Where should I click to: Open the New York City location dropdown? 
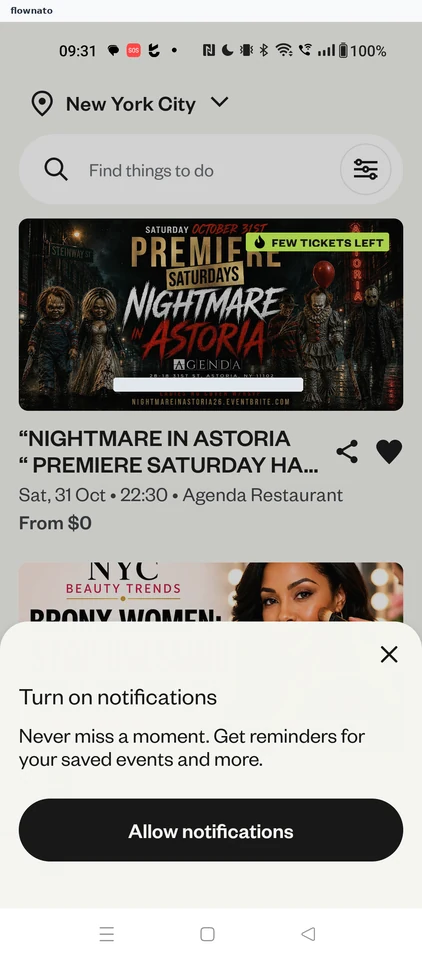[x=130, y=103]
